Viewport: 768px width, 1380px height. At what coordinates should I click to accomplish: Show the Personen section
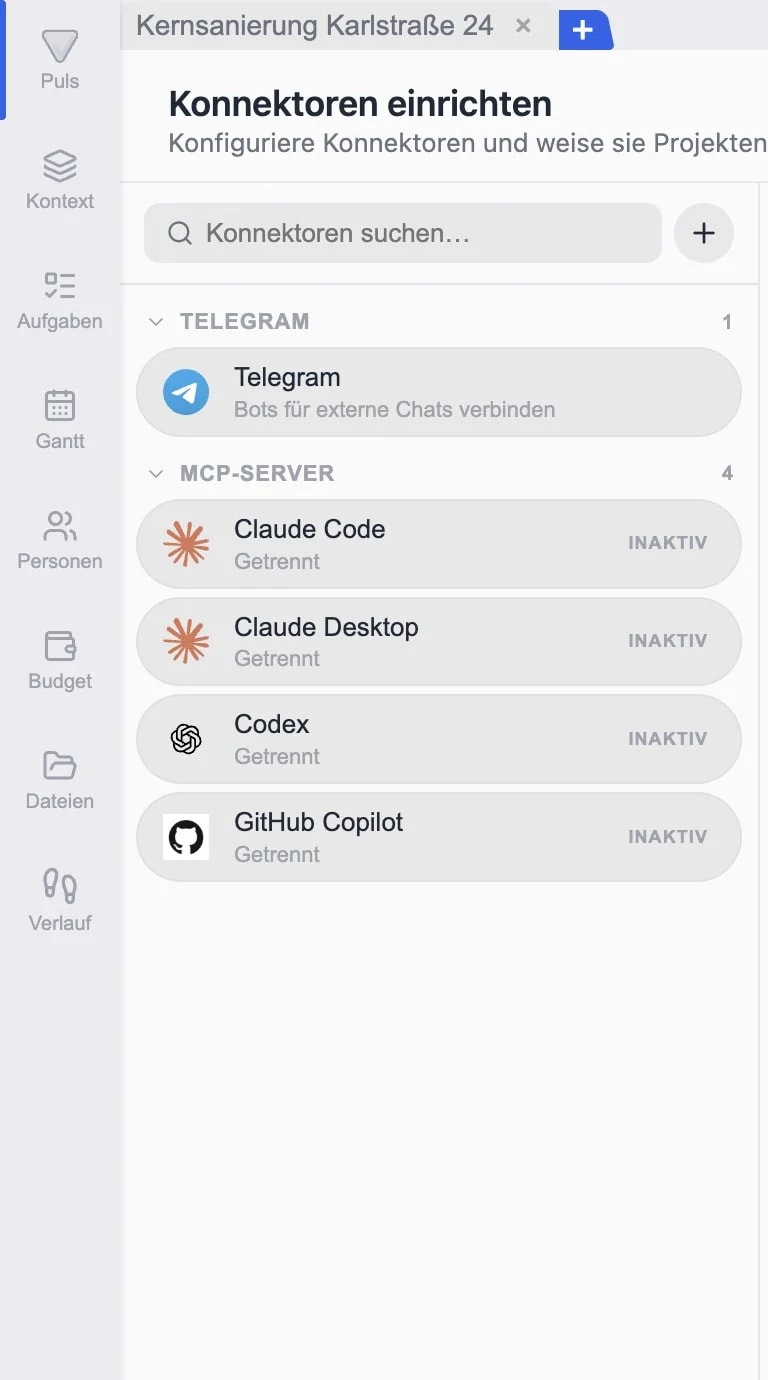click(60, 540)
